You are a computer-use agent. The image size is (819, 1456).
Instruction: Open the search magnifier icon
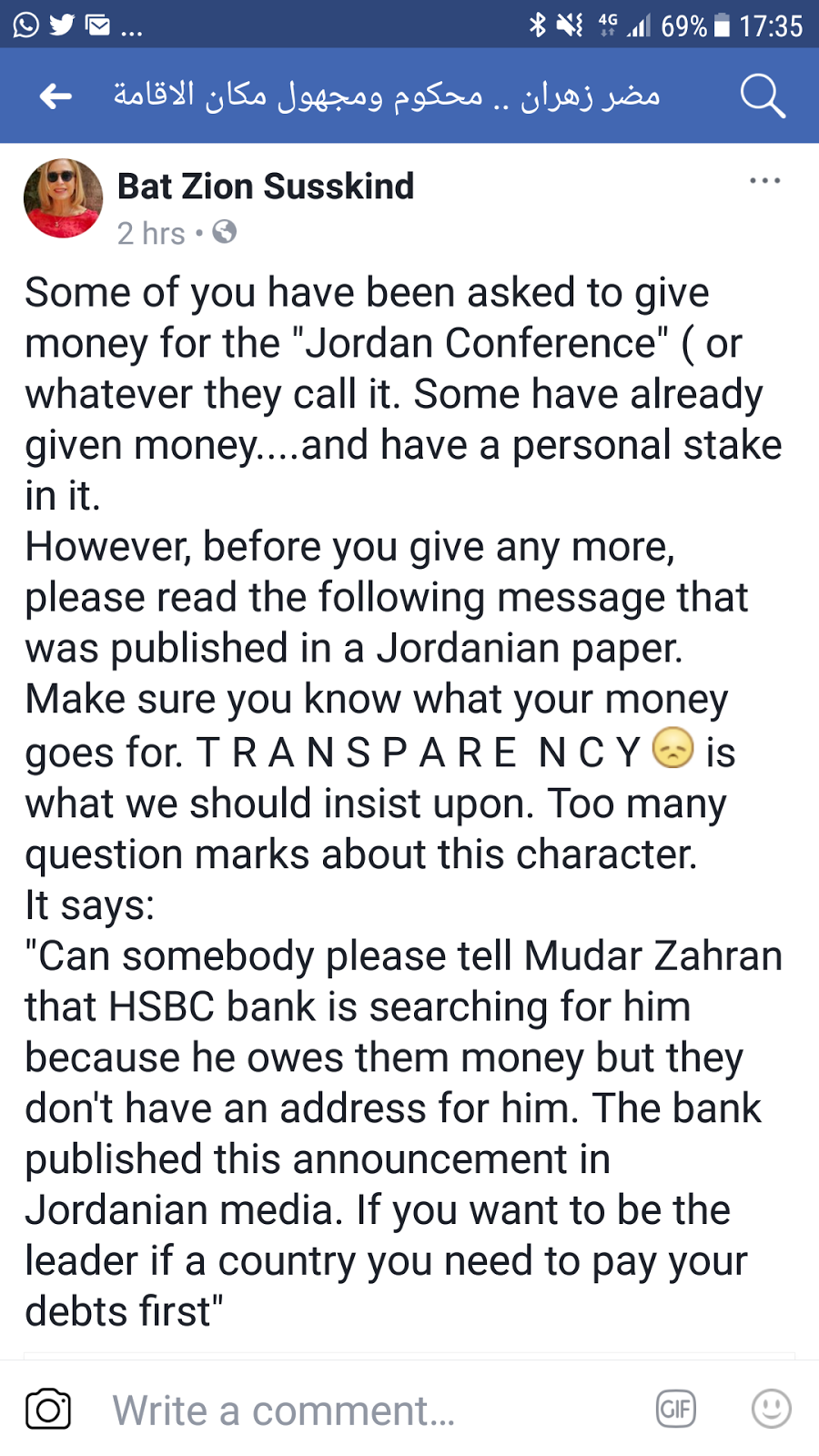[762, 96]
